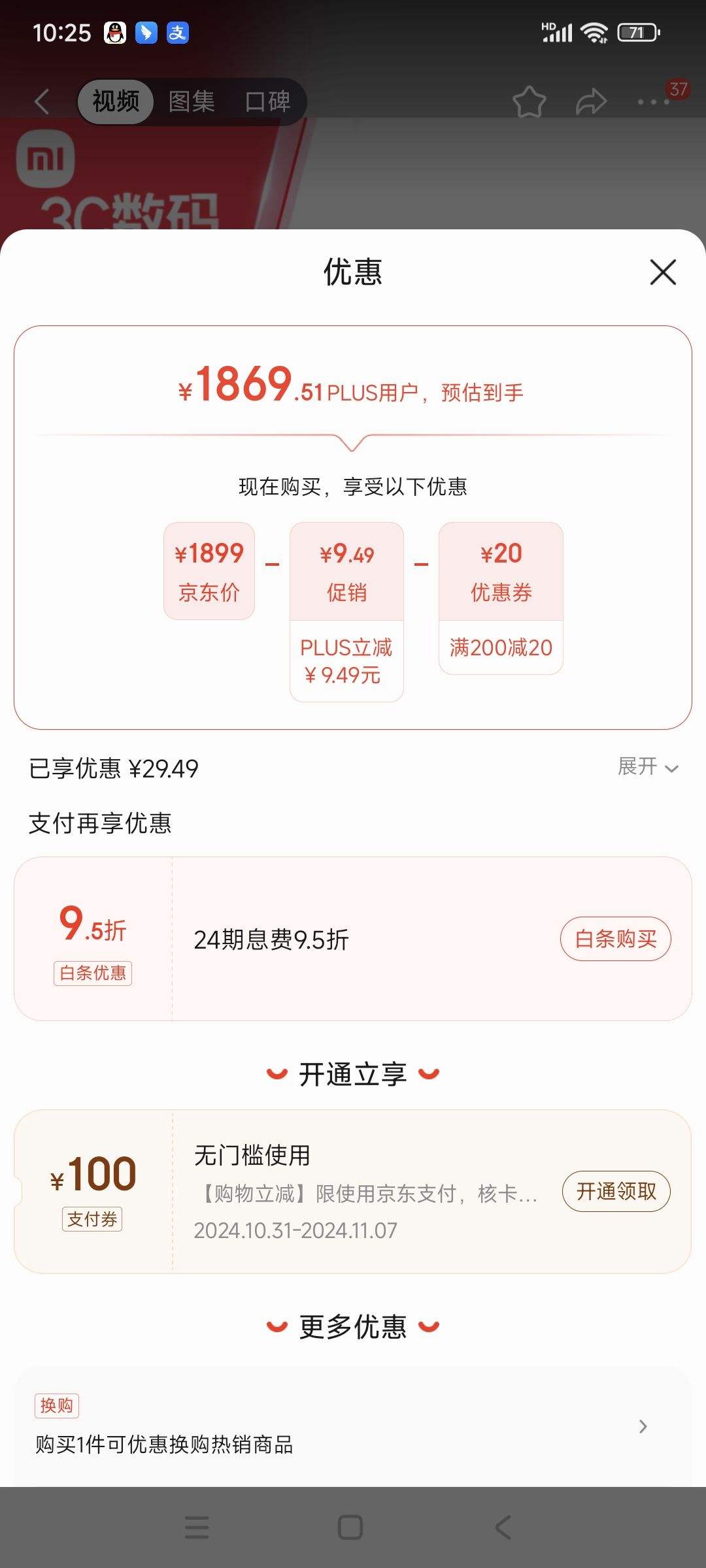Viewport: 706px width, 1568px height.
Task: Close the 优惠 discount popup
Action: point(663,273)
